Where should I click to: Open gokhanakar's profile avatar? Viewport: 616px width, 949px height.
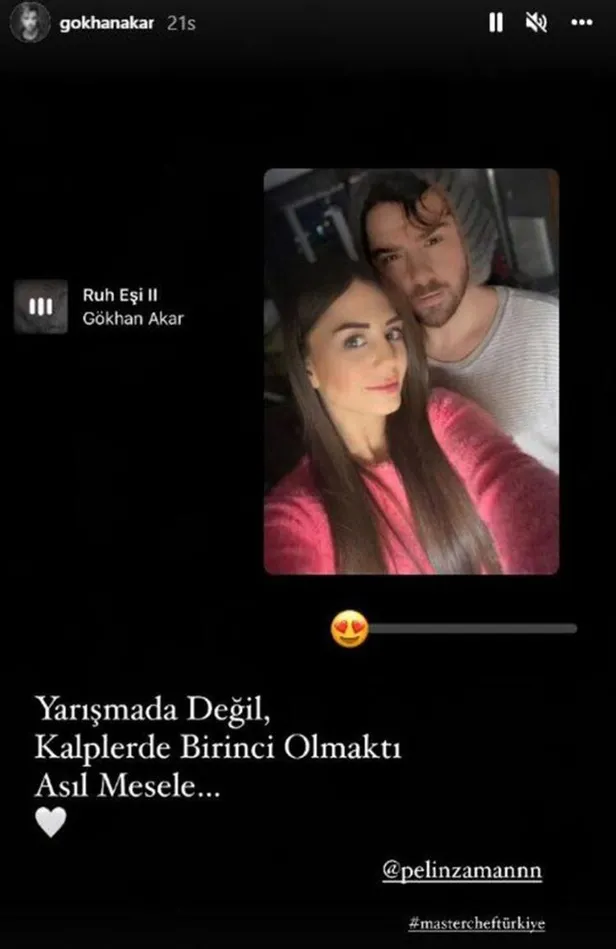click(x=29, y=23)
